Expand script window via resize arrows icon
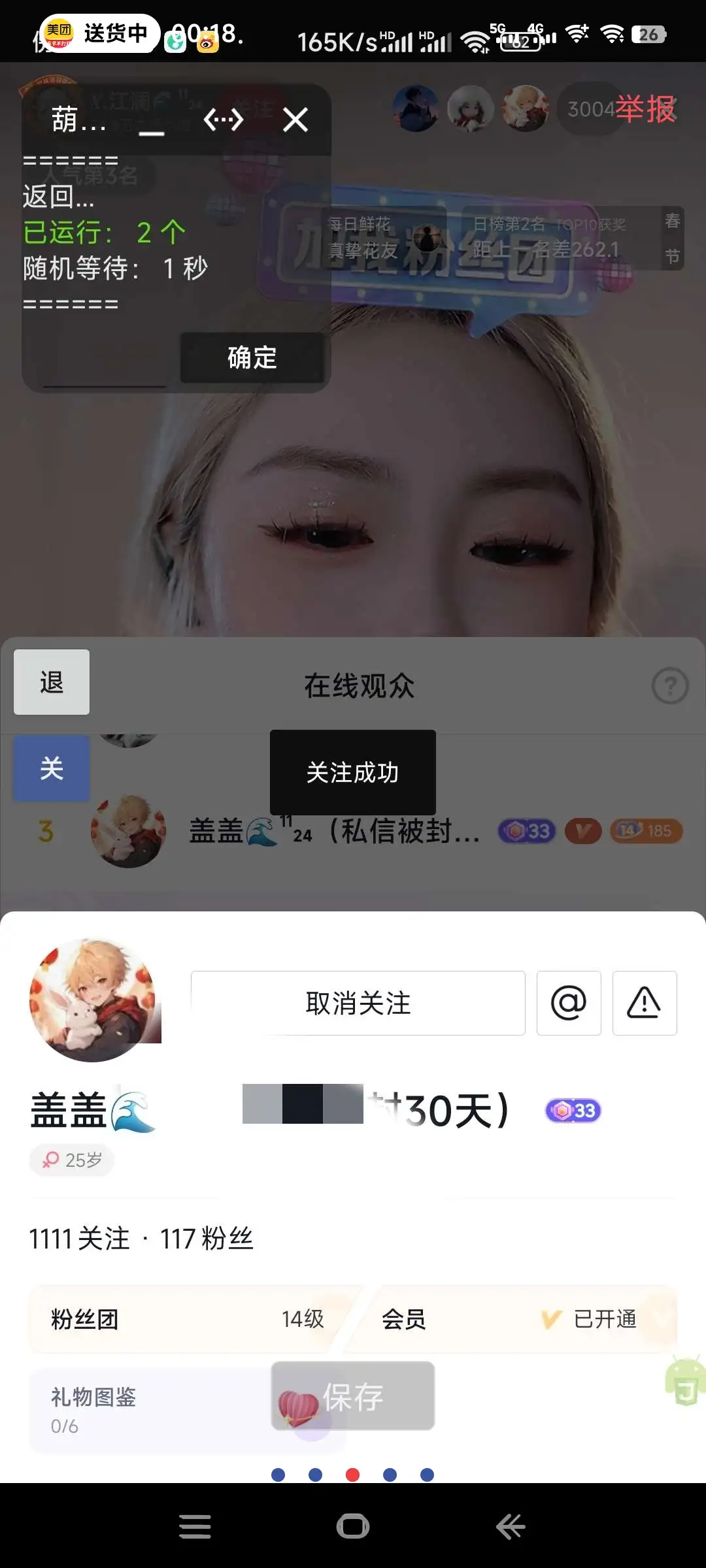706x1568 pixels. tap(223, 120)
